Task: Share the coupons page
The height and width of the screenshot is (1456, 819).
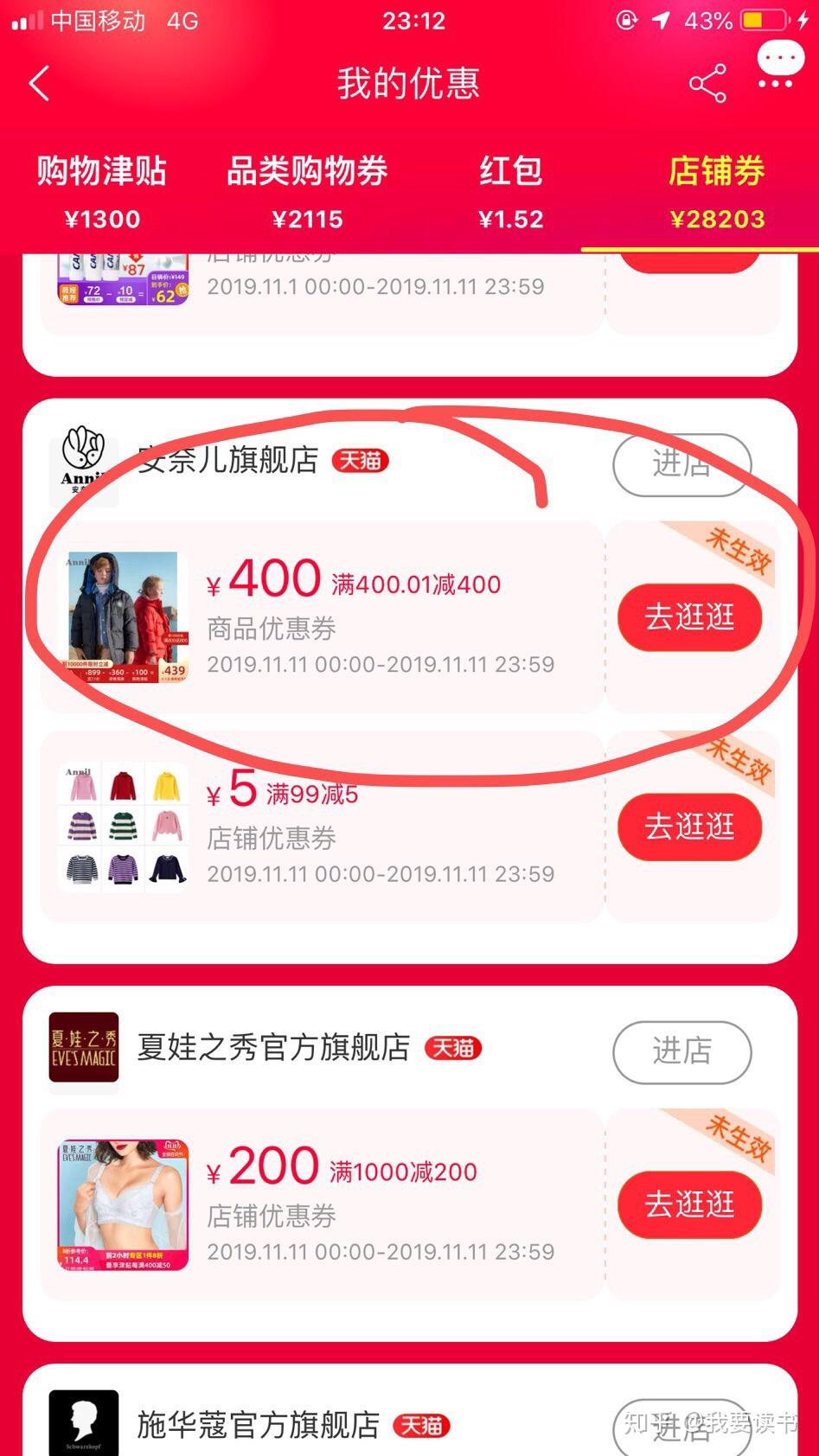Action: click(x=707, y=84)
